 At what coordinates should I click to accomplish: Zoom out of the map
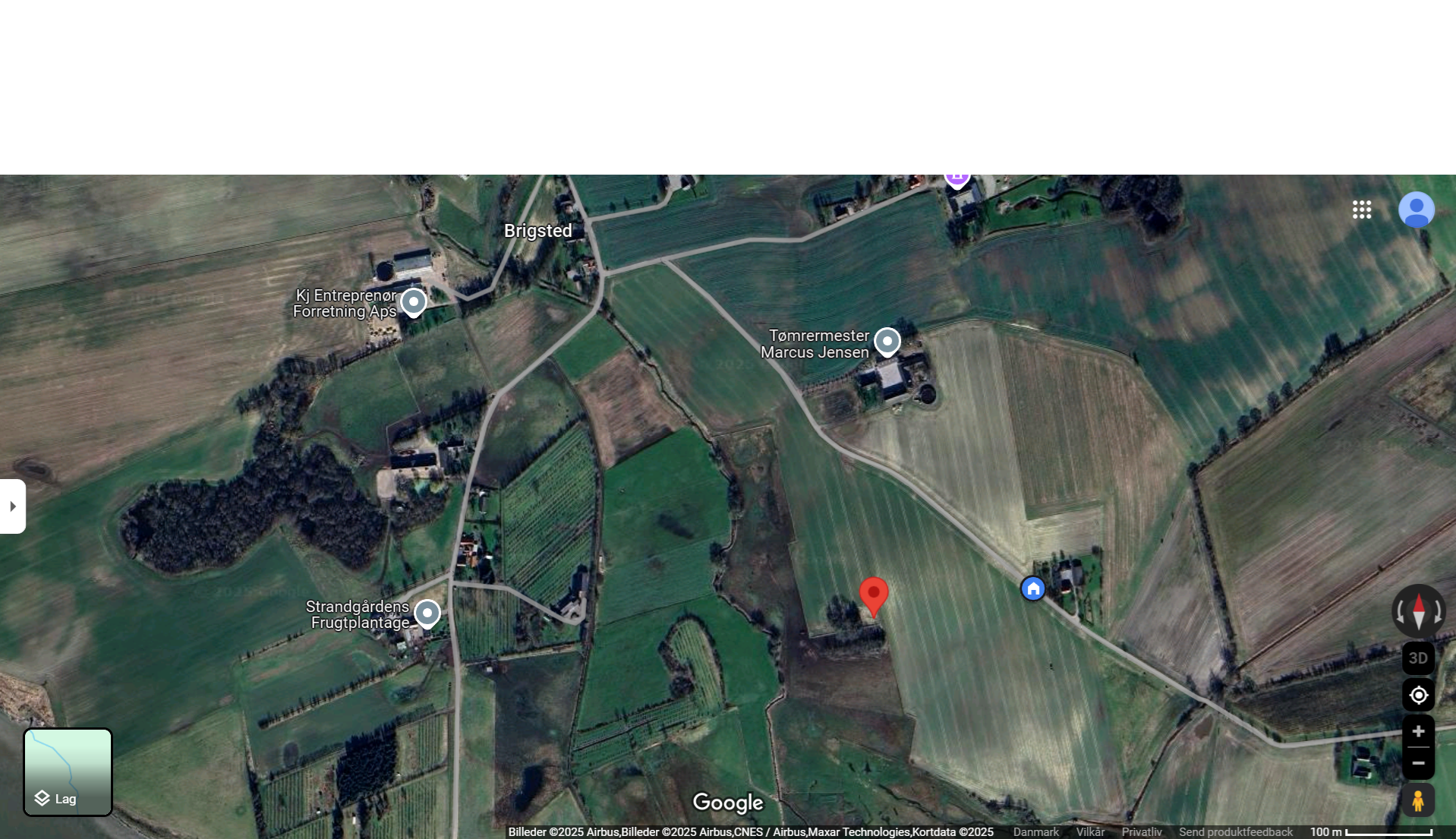[x=1417, y=763]
